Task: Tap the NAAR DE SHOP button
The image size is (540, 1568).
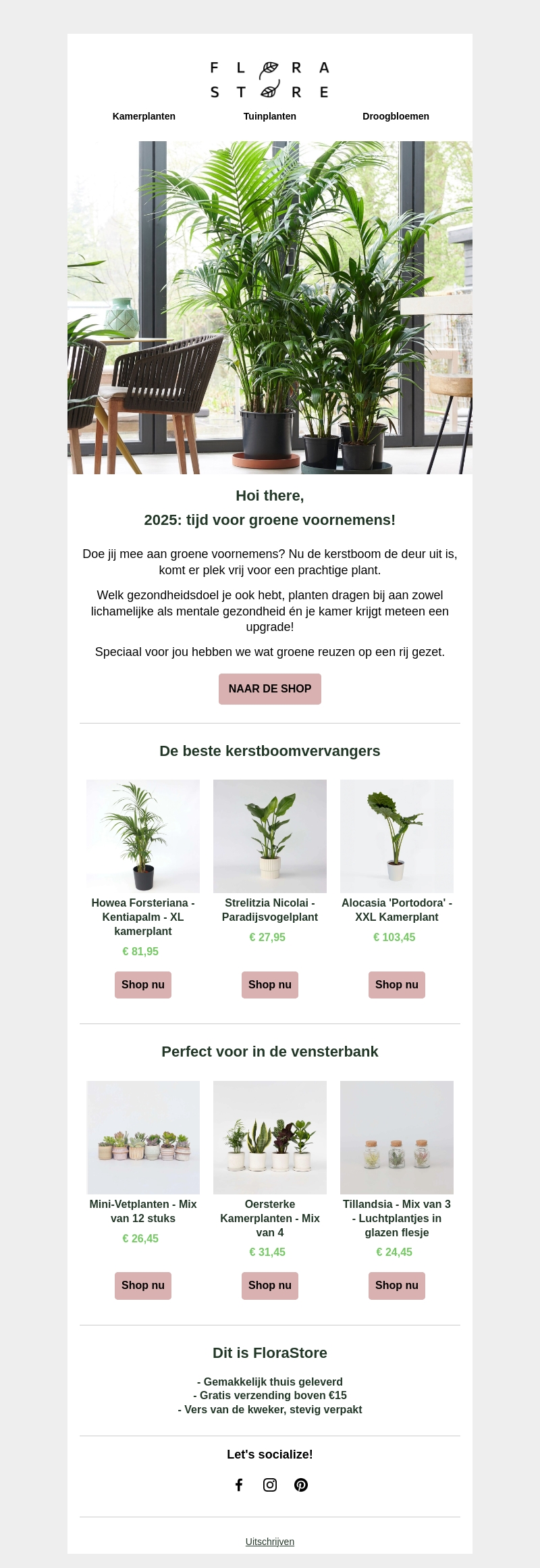Action: pyautogui.click(x=270, y=688)
